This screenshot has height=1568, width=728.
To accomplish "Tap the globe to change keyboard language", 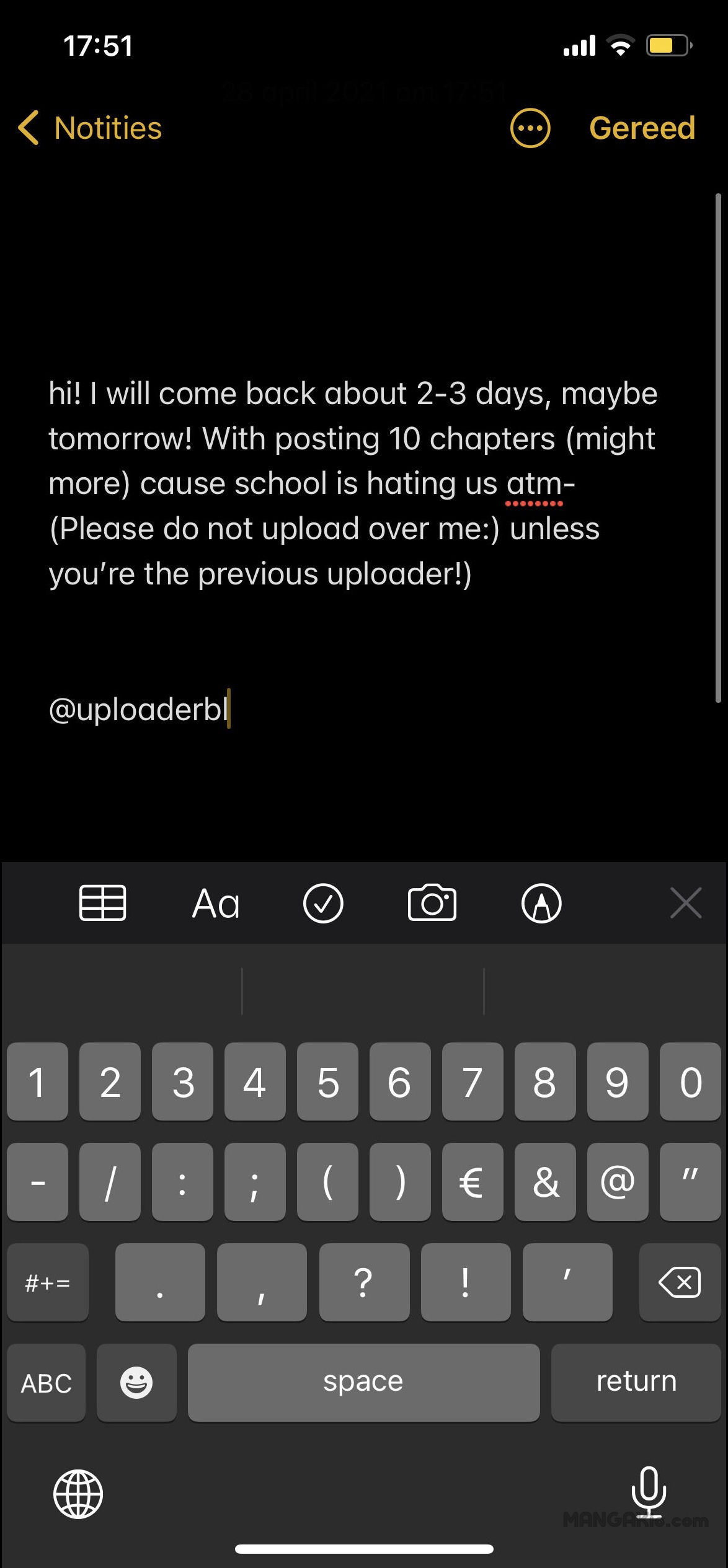I will (x=78, y=1494).
